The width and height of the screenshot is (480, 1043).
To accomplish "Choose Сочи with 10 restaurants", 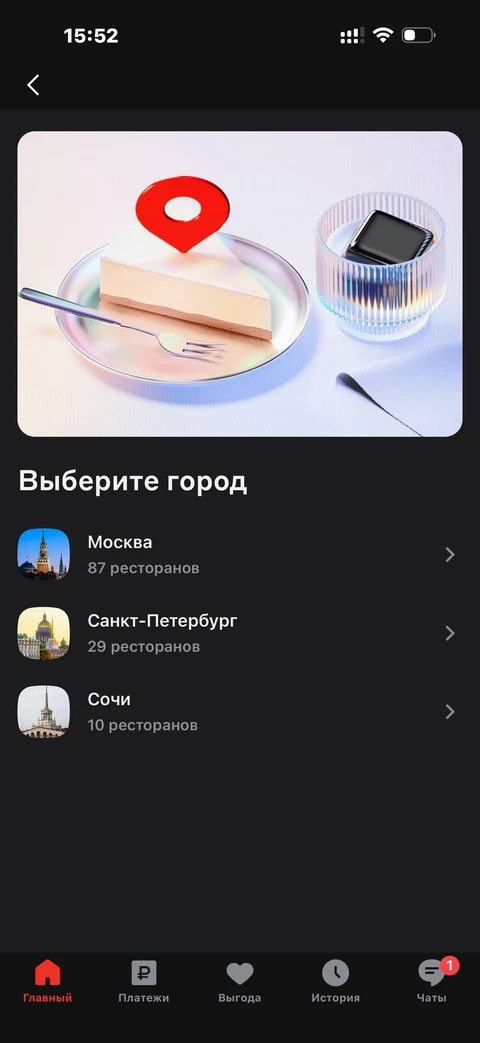I will point(240,712).
